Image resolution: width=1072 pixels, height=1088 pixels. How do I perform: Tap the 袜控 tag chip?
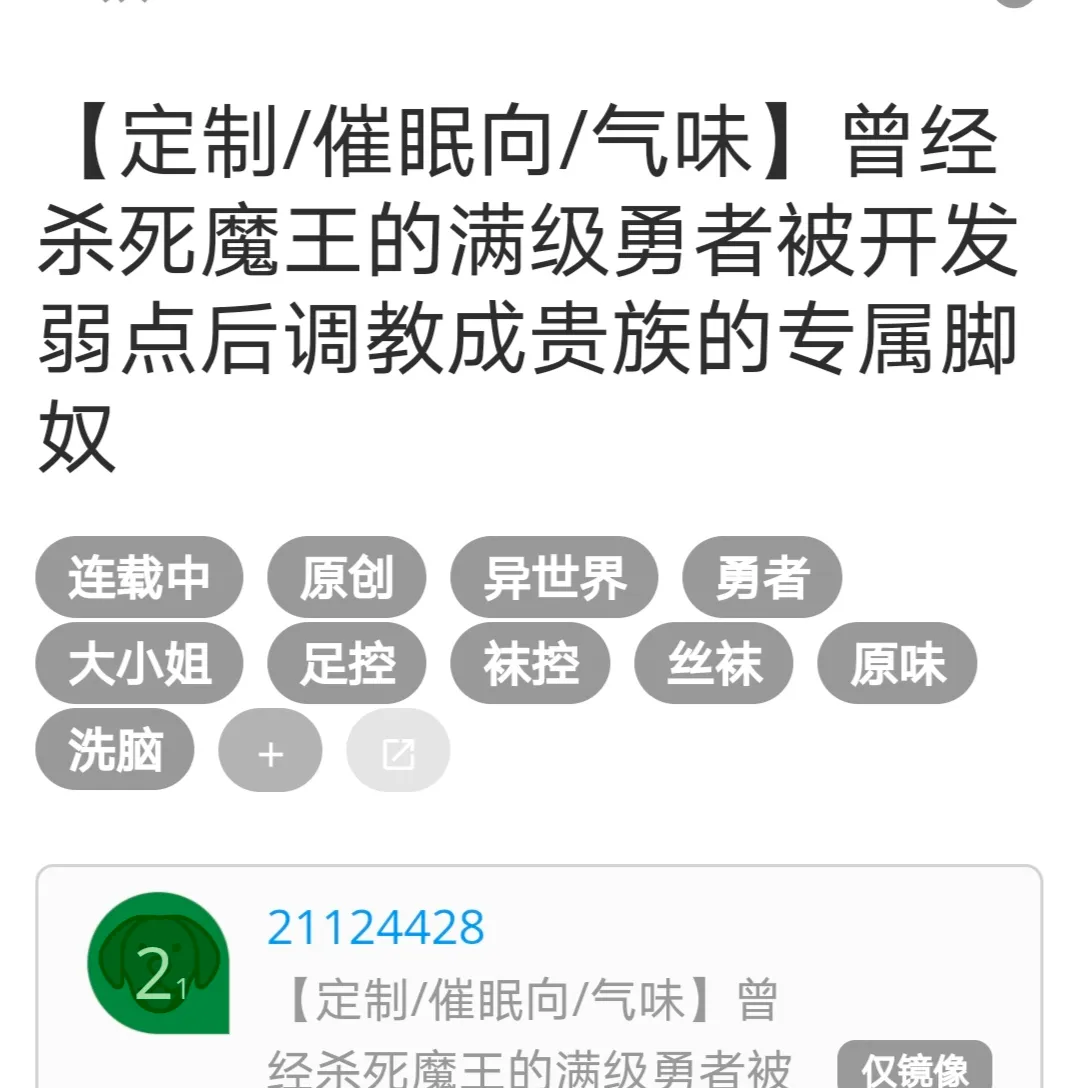[x=530, y=663]
